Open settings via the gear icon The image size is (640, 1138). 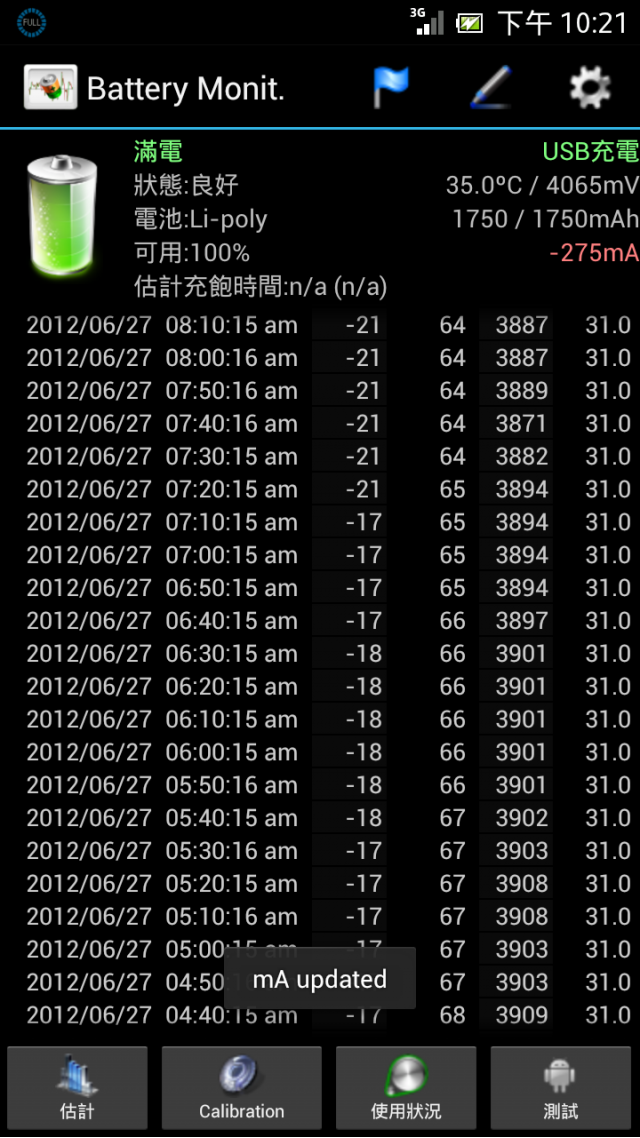pyautogui.click(x=590, y=88)
